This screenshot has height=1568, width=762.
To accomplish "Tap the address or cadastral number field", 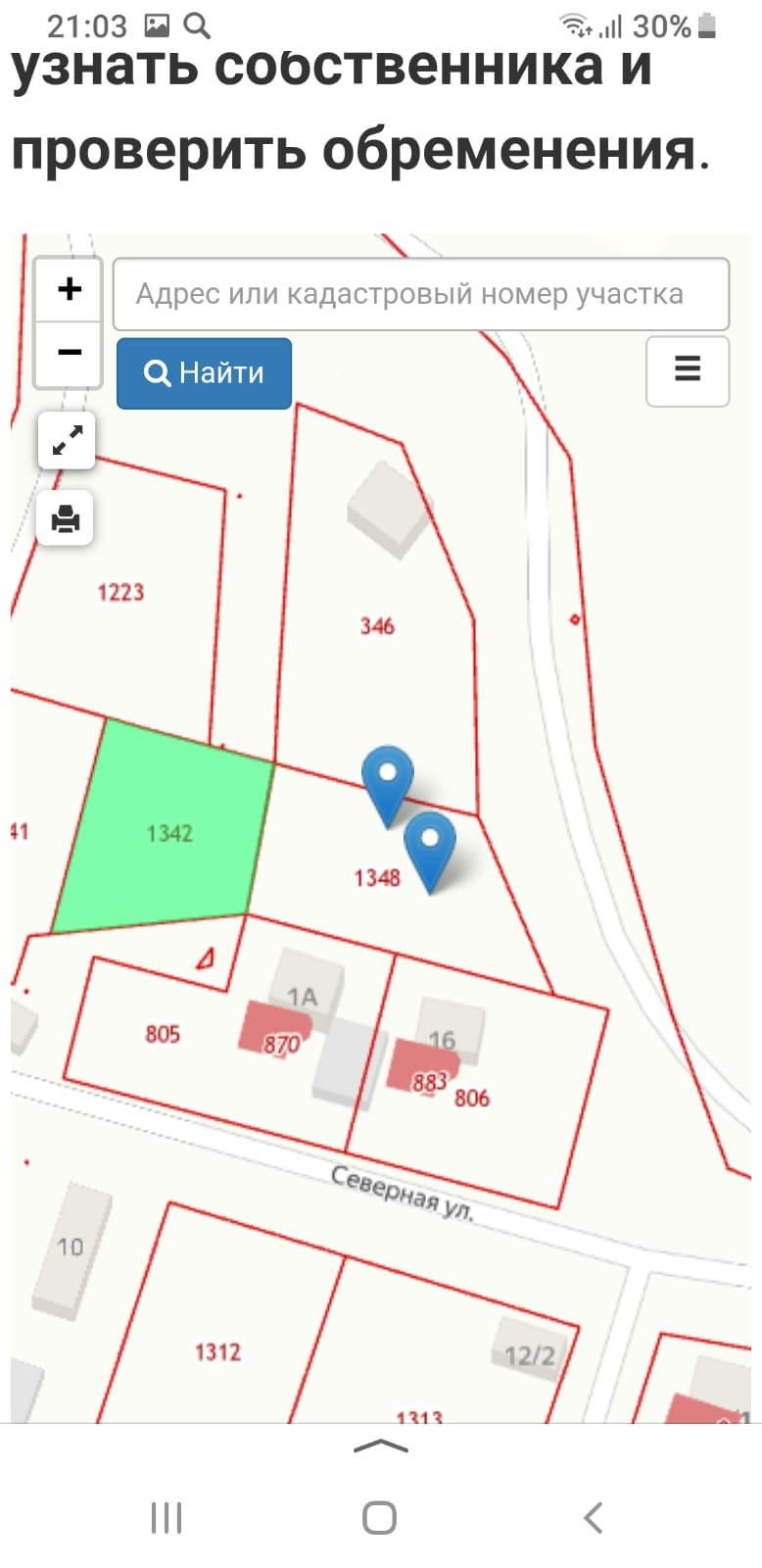I will pos(421,294).
